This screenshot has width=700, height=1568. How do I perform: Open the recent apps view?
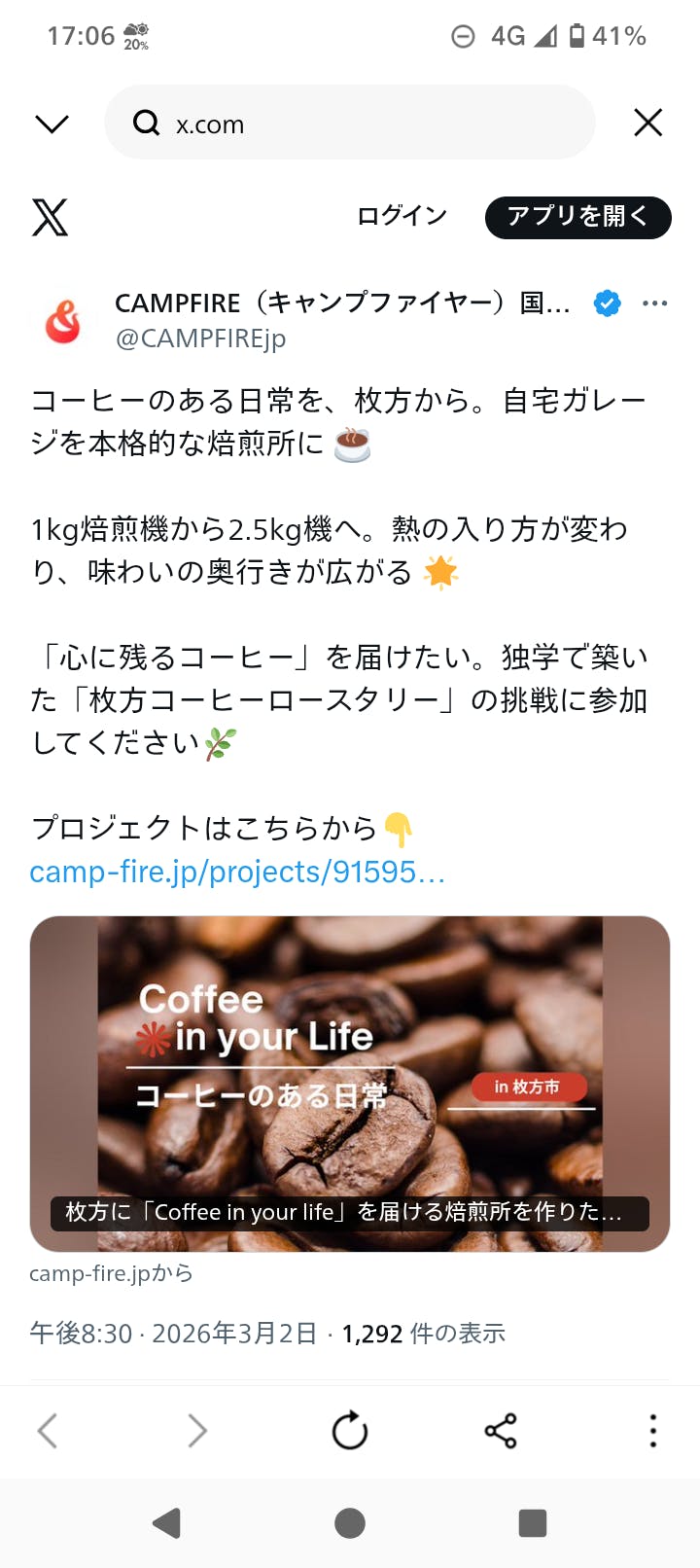[x=533, y=1523]
